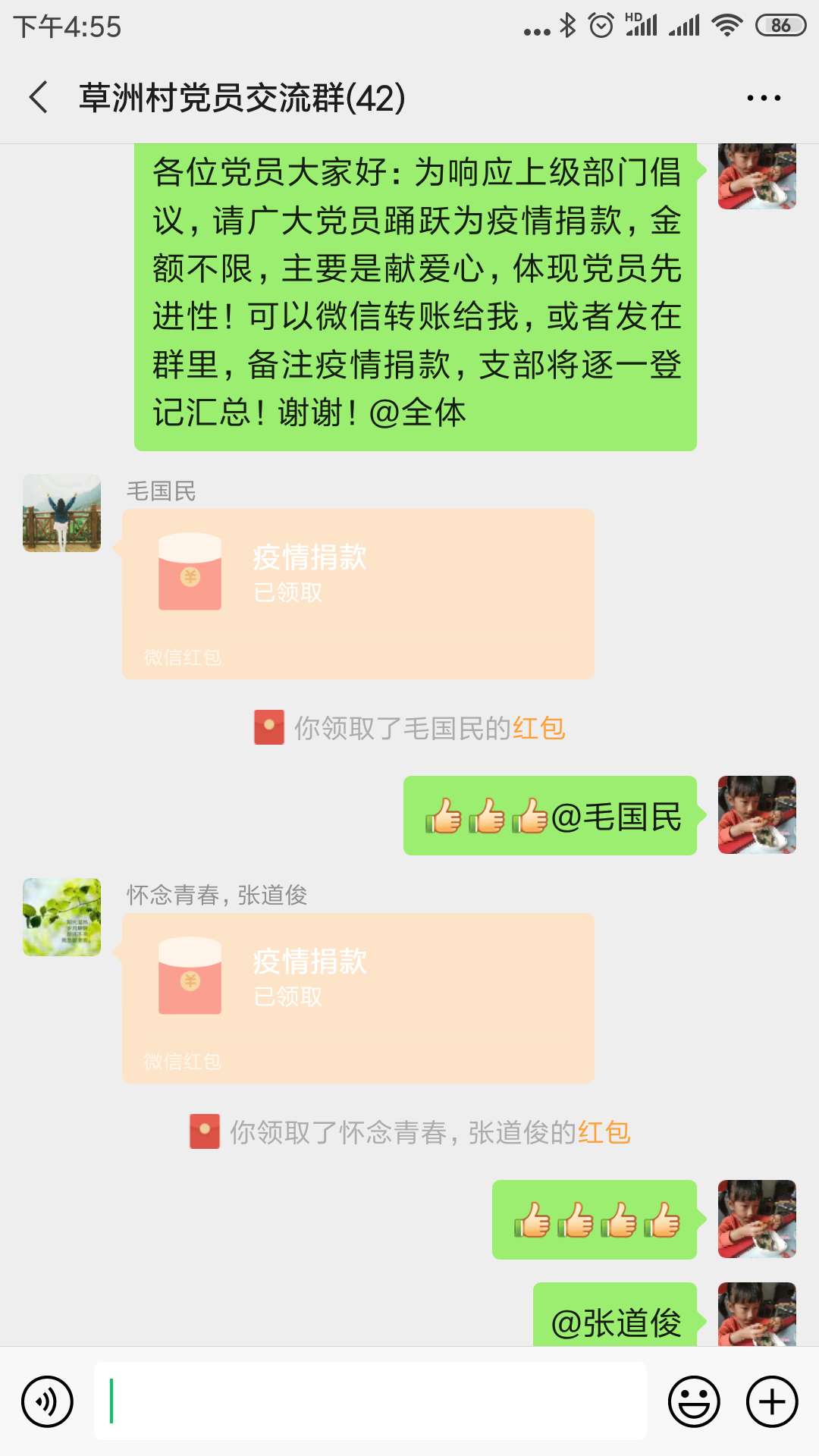The width and height of the screenshot is (819, 1456).
Task: Open the emoji sticker panel
Action: click(x=693, y=1401)
